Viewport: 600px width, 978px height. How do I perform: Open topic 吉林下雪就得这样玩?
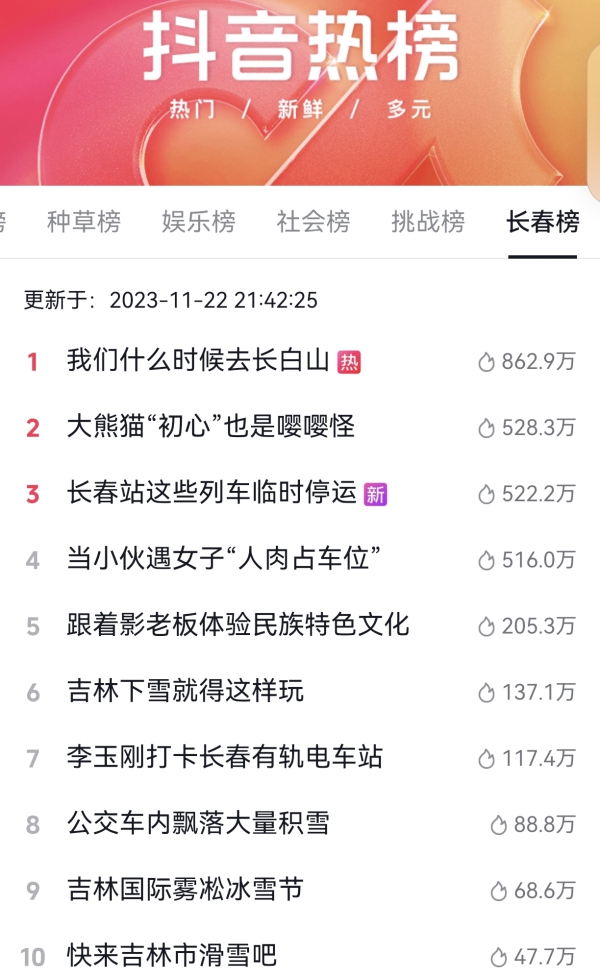[x=185, y=691]
